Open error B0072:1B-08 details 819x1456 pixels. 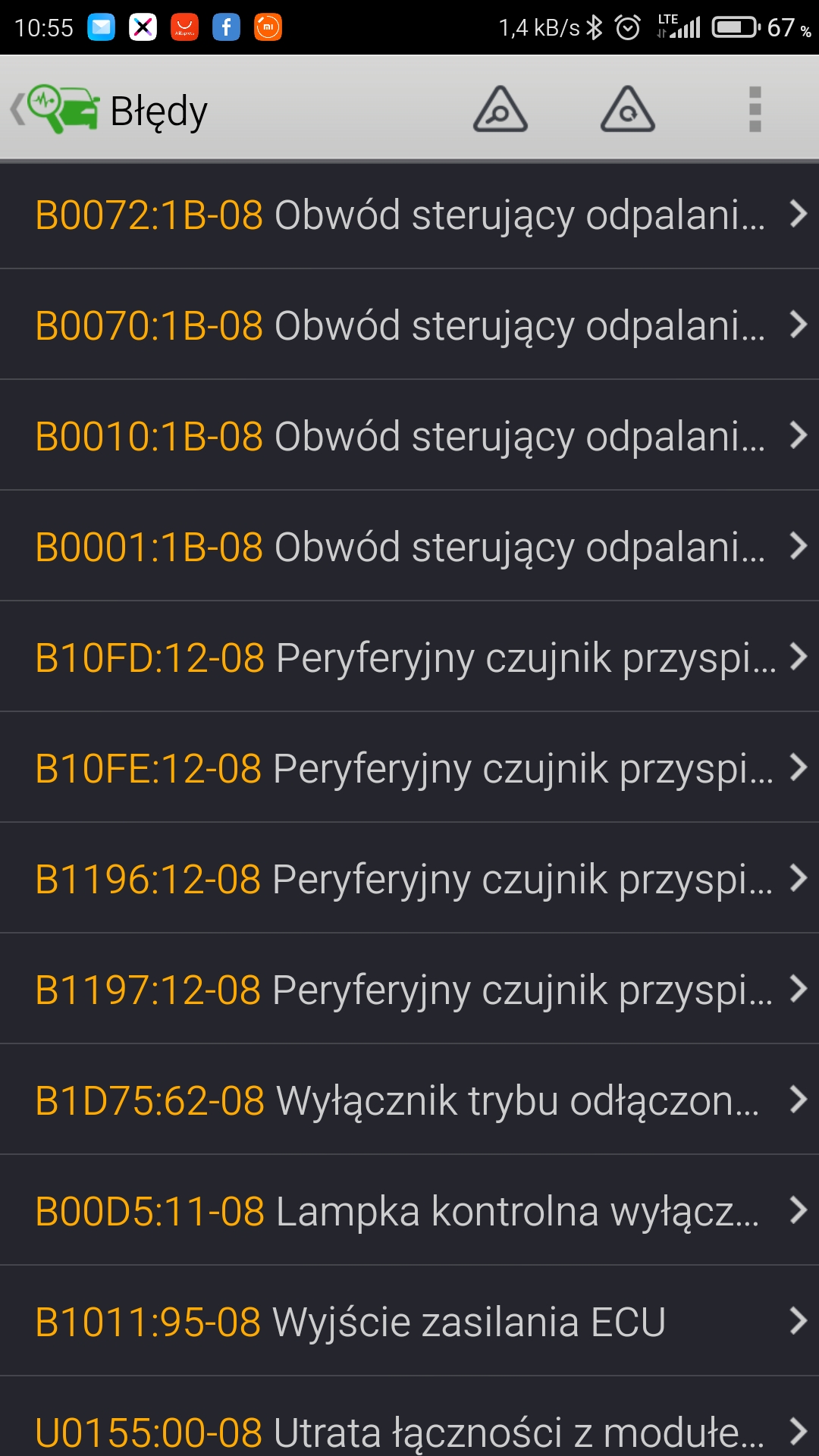pos(409,215)
